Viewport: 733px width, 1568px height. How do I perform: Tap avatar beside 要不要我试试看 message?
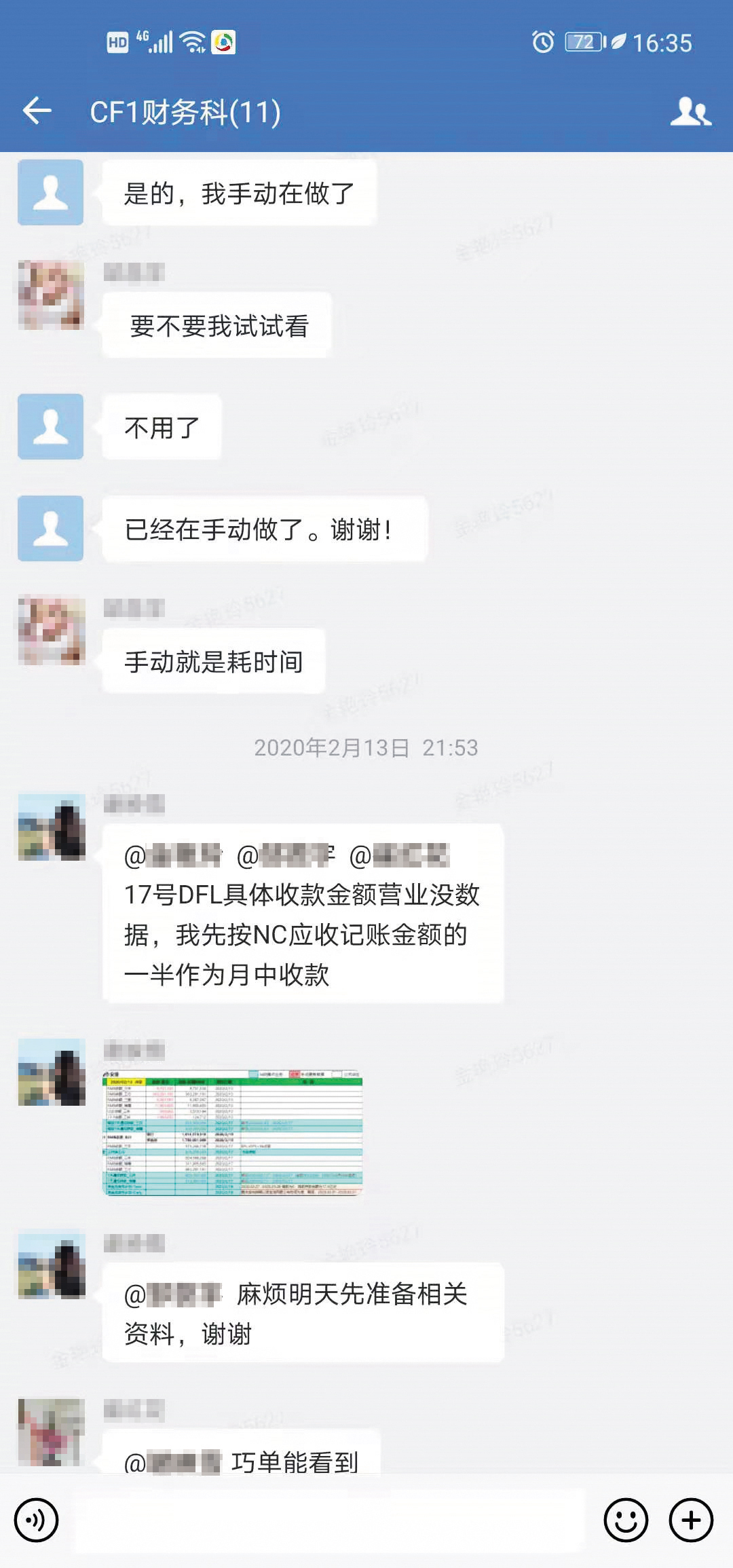point(51,295)
